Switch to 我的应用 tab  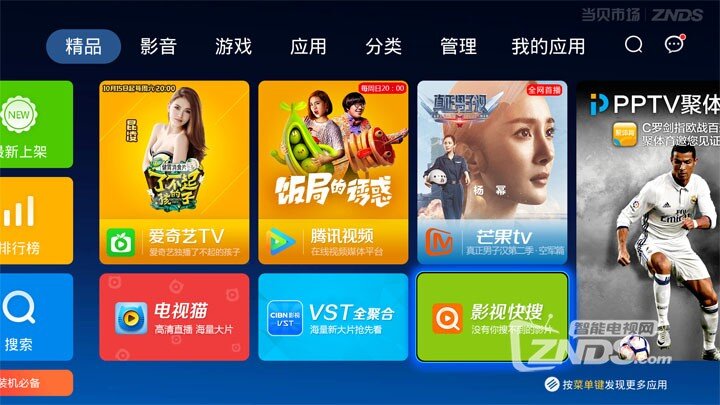coord(548,46)
